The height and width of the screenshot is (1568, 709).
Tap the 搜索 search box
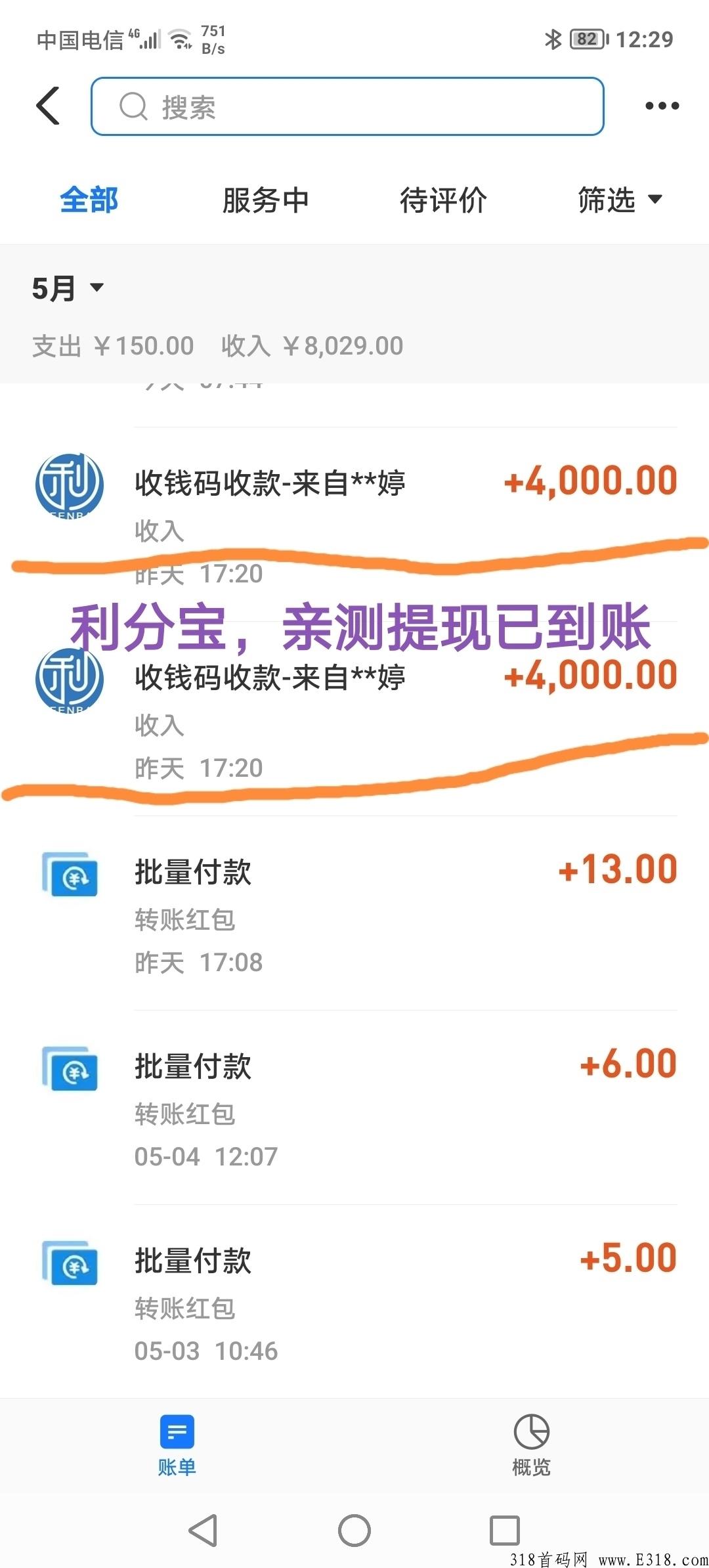coord(347,106)
